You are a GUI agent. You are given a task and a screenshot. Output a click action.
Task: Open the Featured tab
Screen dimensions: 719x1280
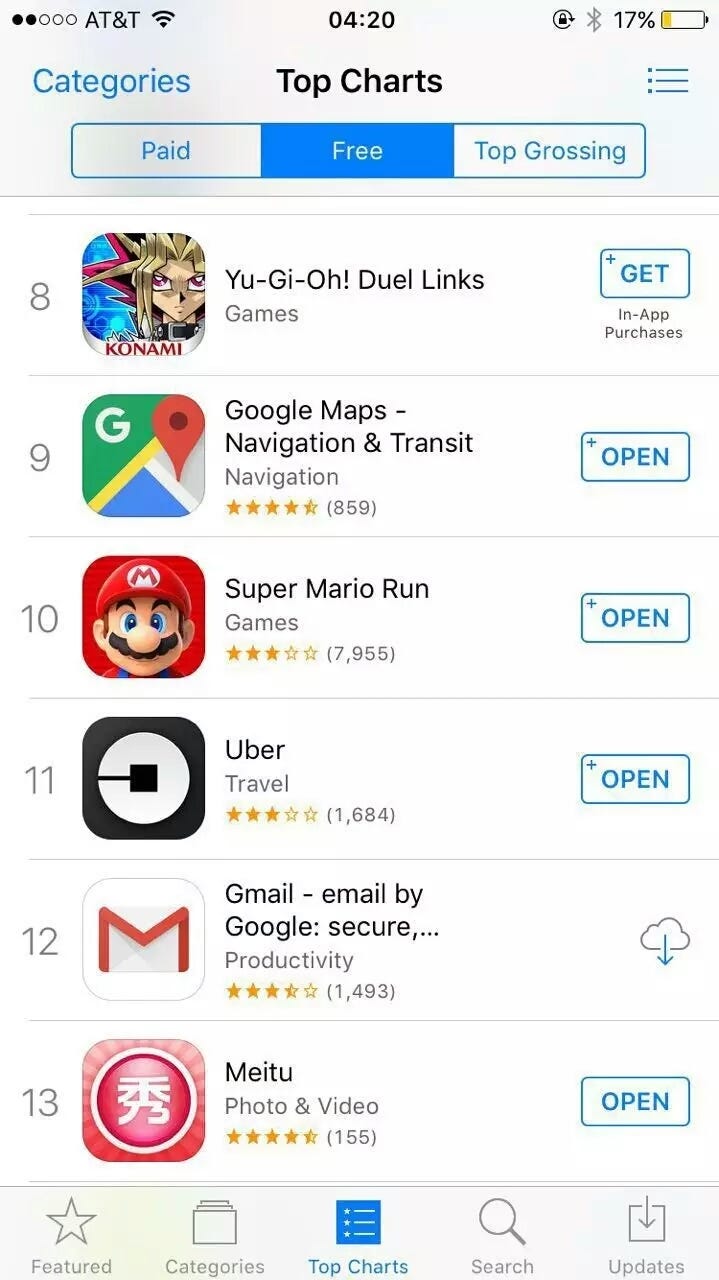(71, 1236)
